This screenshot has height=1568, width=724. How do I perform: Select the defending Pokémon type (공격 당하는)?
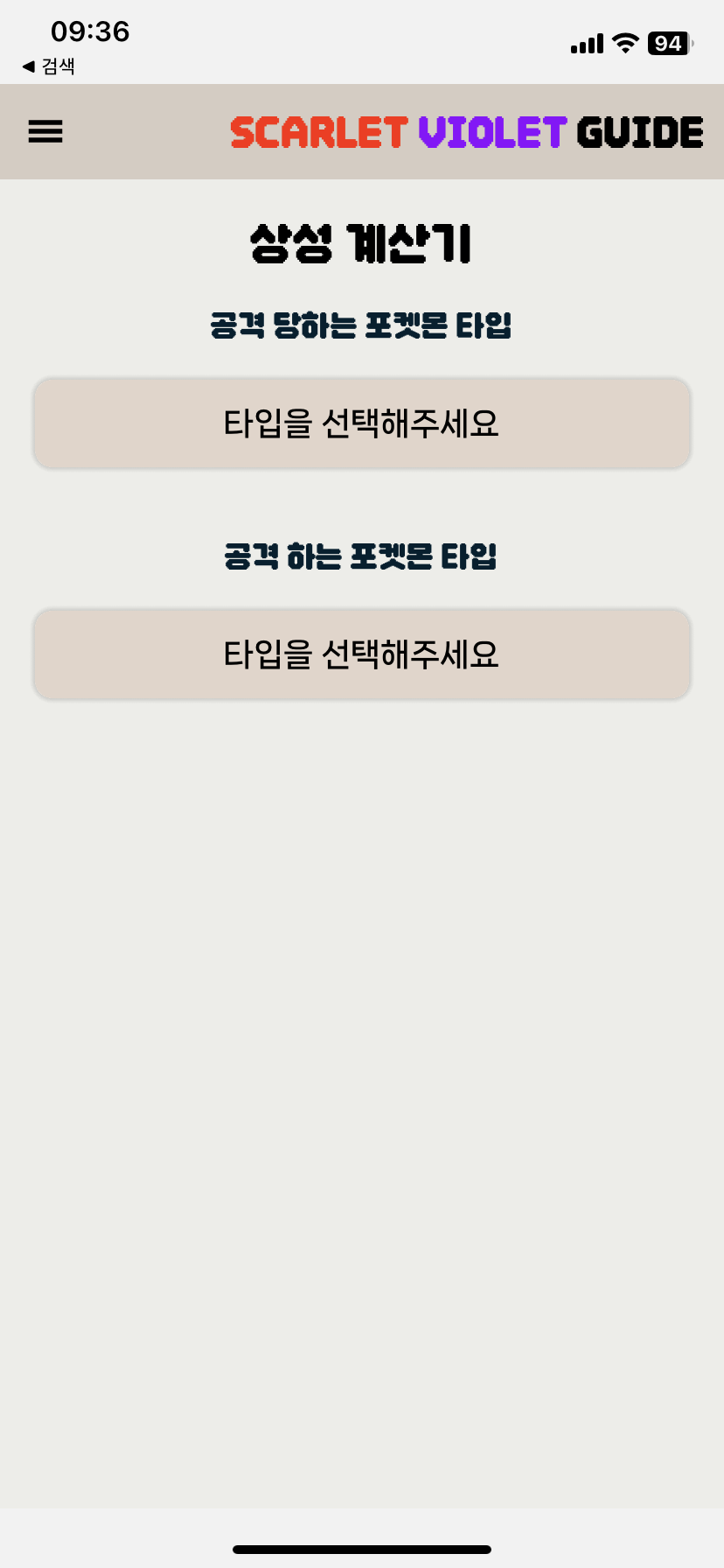point(362,423)
